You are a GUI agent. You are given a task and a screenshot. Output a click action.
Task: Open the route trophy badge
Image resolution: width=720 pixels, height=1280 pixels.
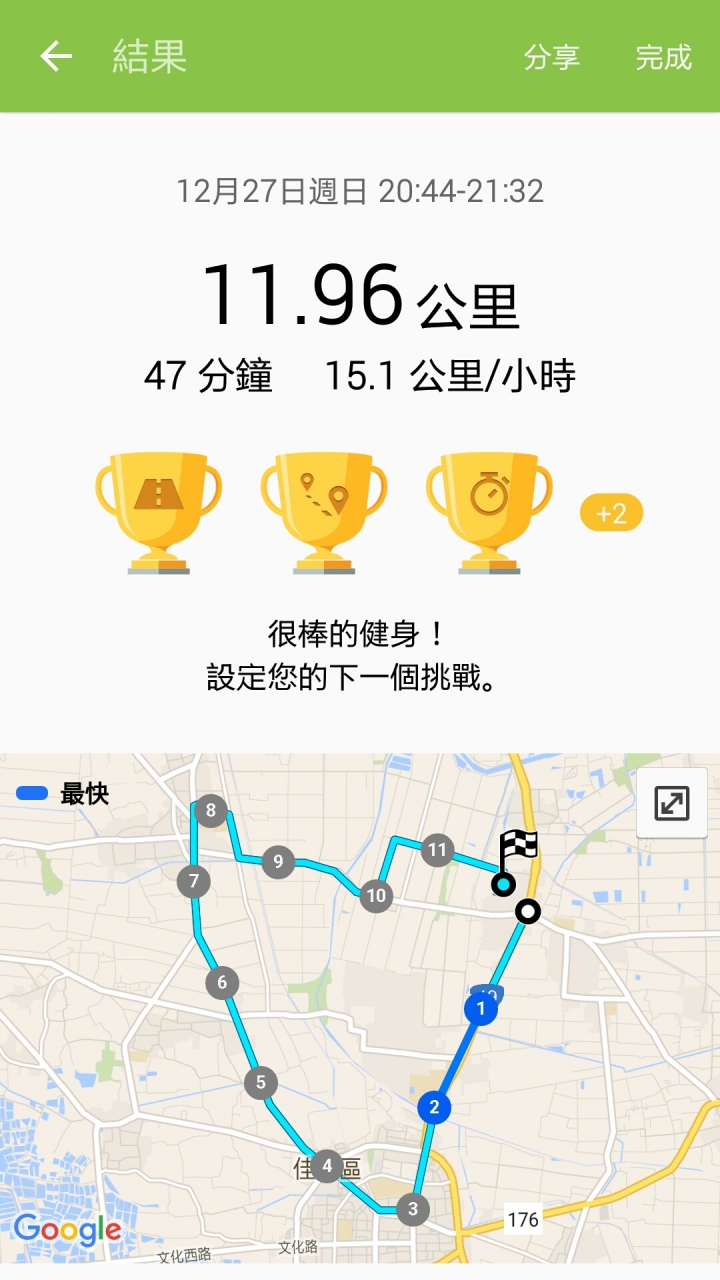pyautogui.click(x=324, y=513)
